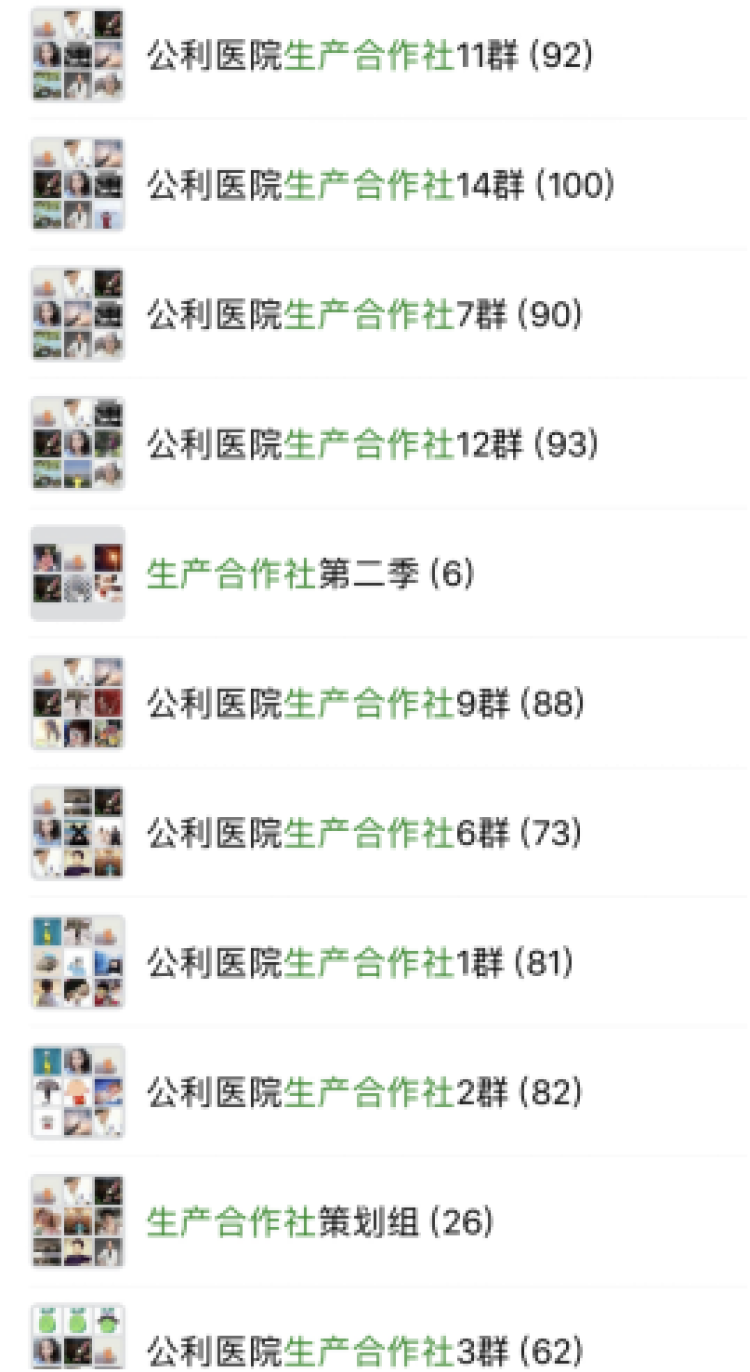Open the 生产合作社第二季 group
The width and height of the screenshot is (750, 1372).
point(310,574)
